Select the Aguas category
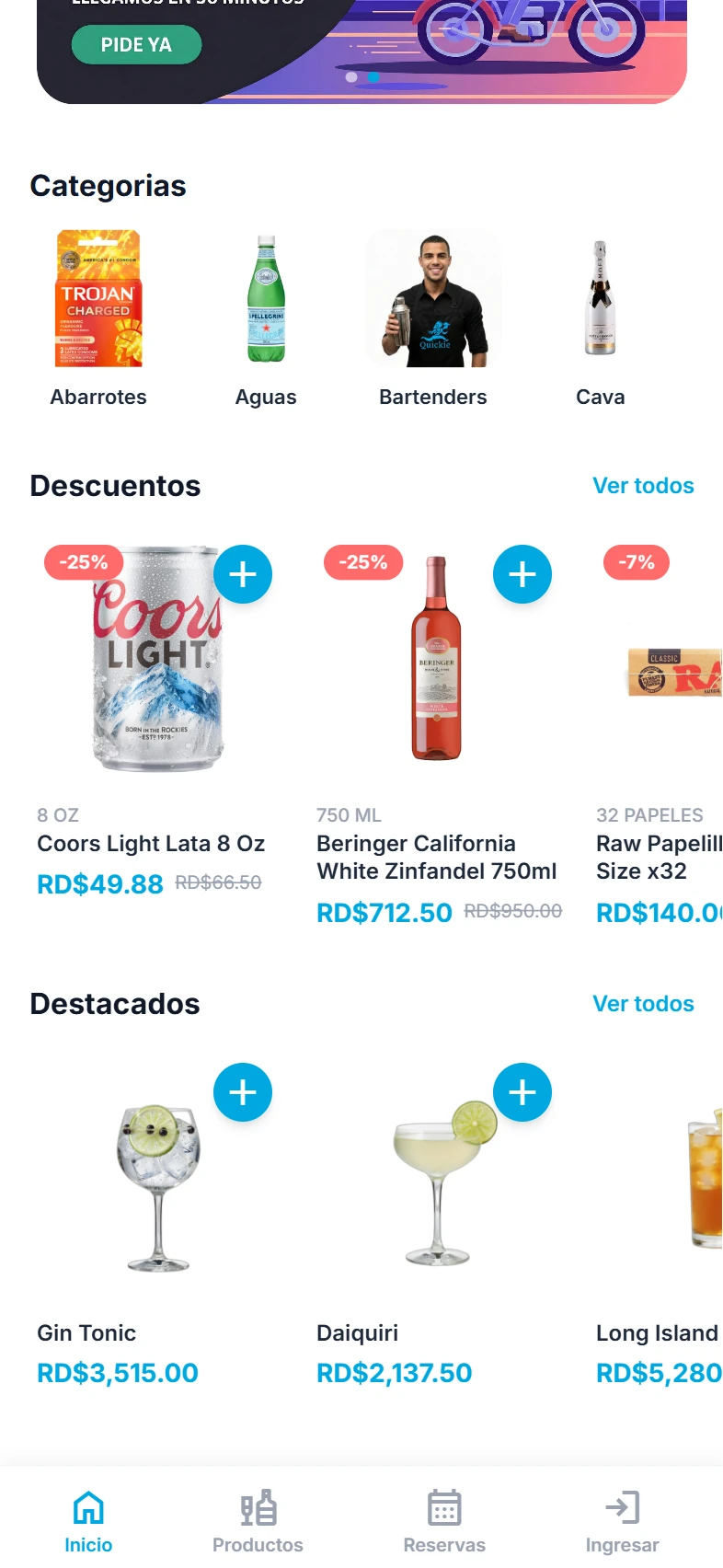 (266, 298)
